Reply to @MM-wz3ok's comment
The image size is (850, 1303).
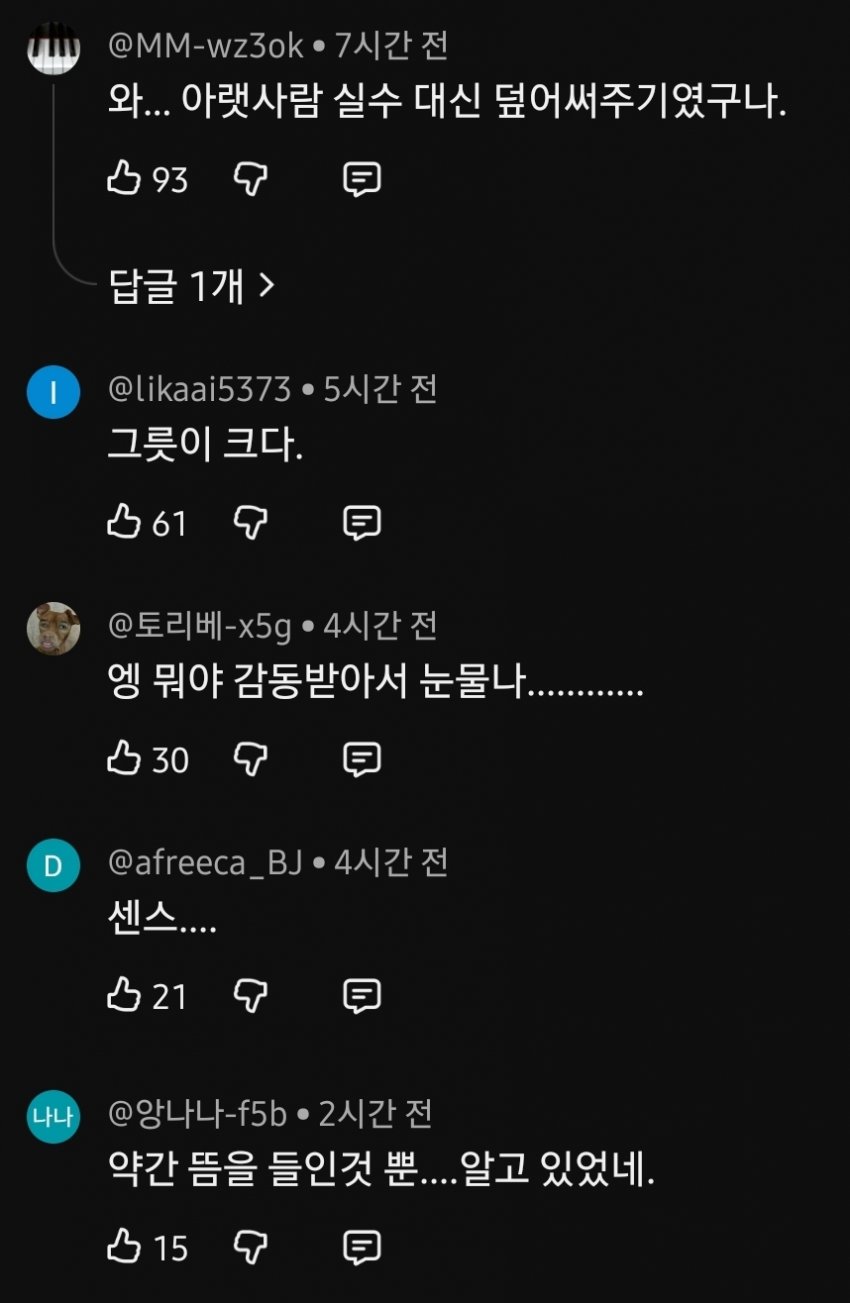coord(361,180)
